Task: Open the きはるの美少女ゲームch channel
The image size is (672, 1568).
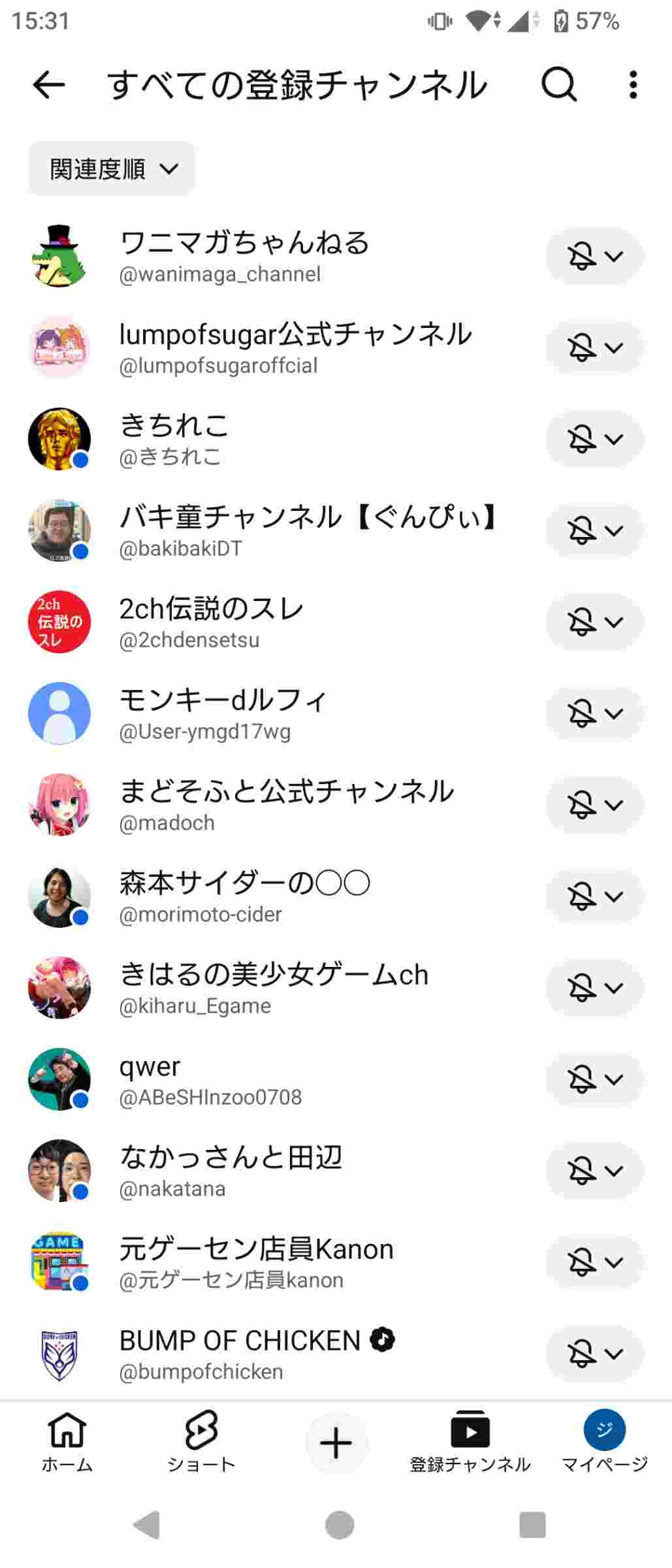Action: click(x=273, y=987)
